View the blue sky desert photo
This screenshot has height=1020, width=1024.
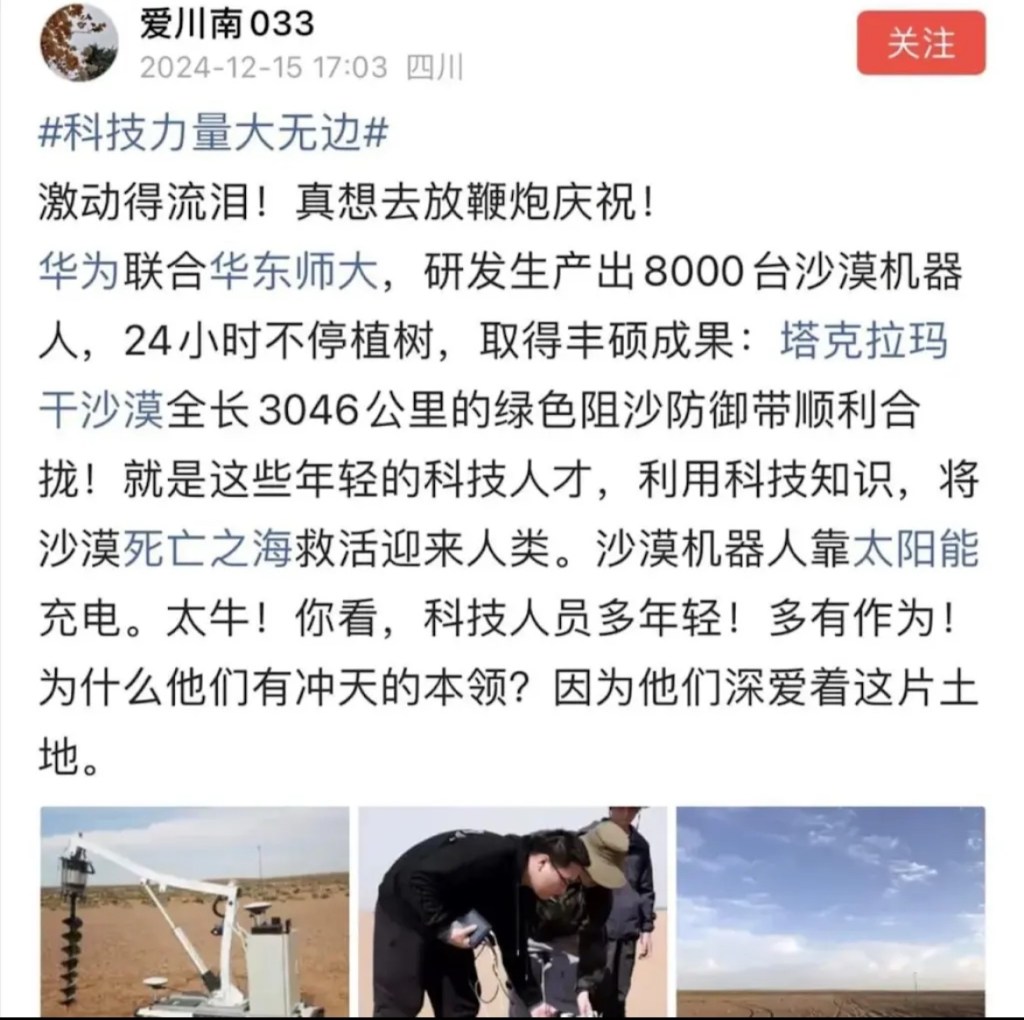[x=830, y=910]
